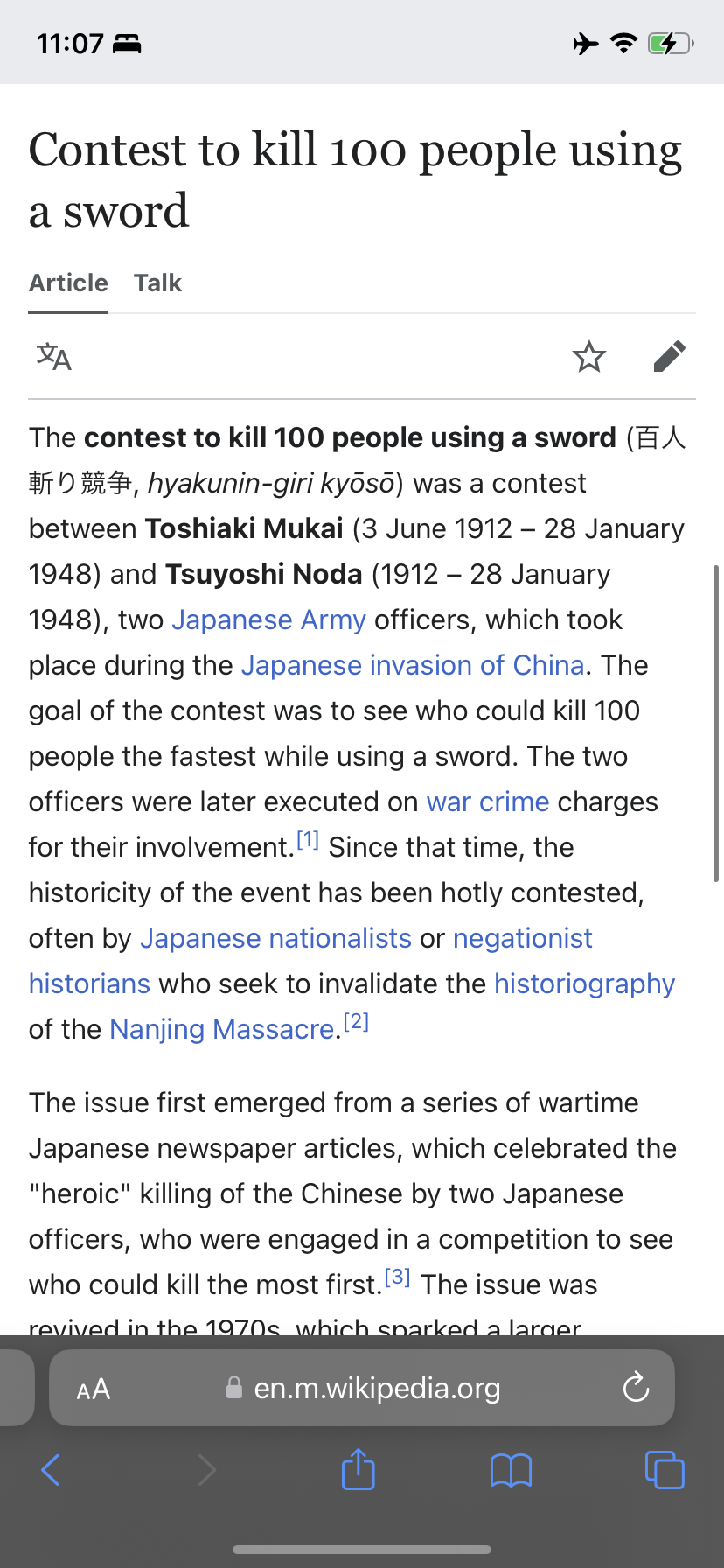Select the Article tab
The width and height of the screenshot is (724, 1568).
click(68, 283)
